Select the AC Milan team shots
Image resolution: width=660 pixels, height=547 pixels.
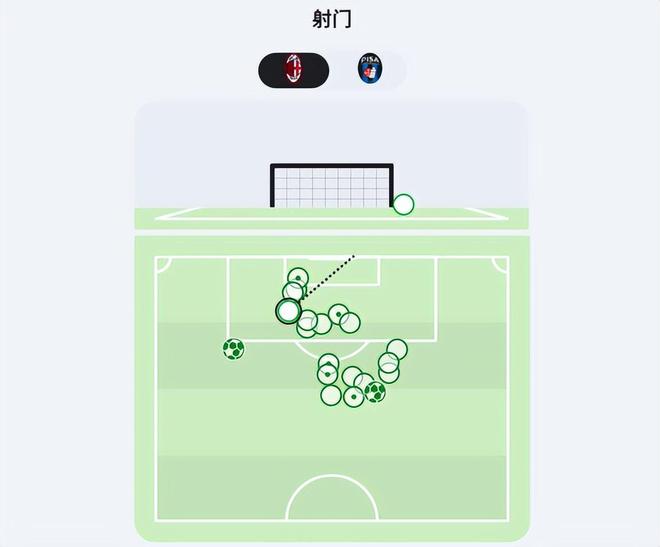pos(294,70)
